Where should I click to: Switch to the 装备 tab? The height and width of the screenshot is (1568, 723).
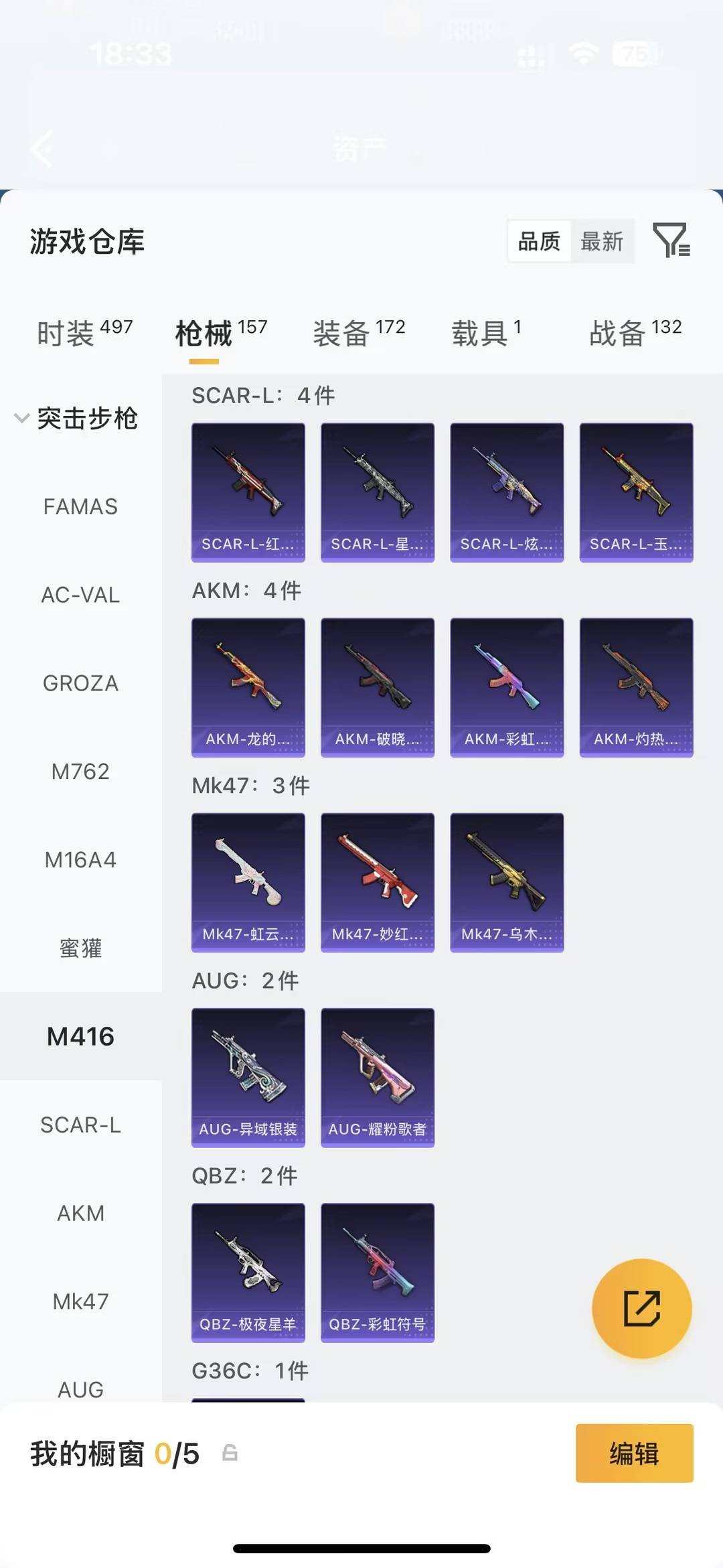point(359,333)
